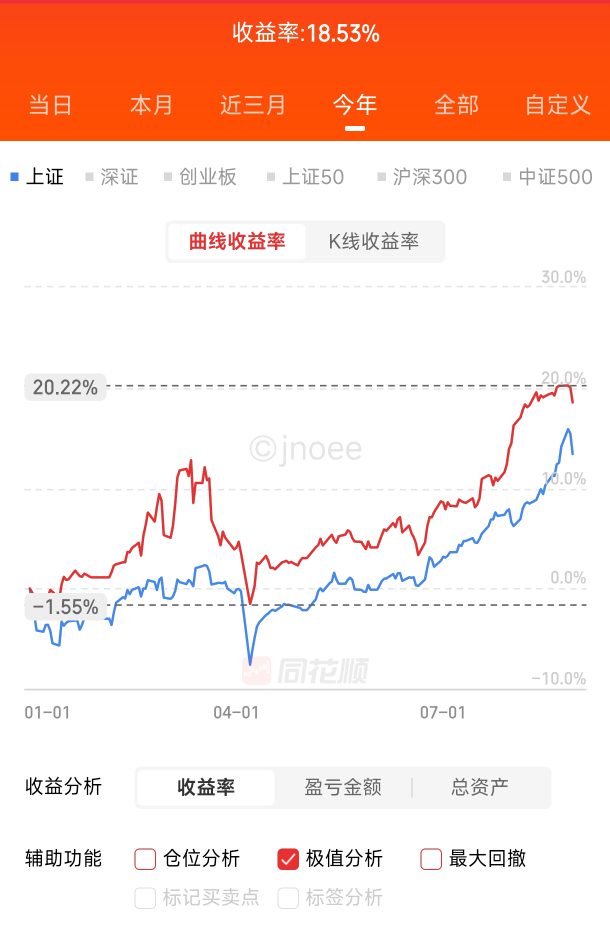Switch to the 本月 tab

pos(151,105)
